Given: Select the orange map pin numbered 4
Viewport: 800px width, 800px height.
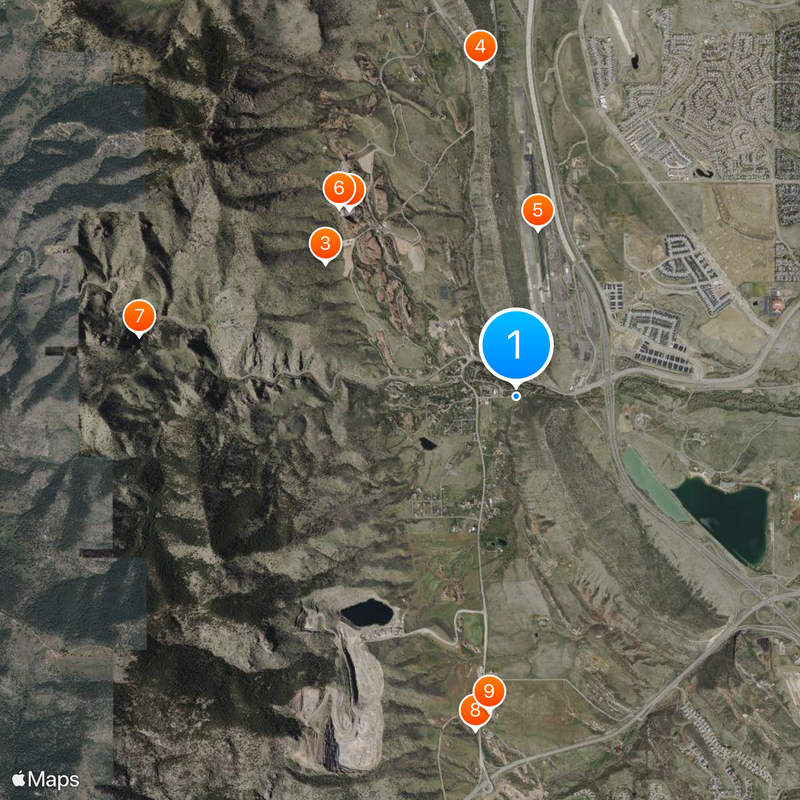Looking at the screenshot, I should pyautogui.click(x=481, y=46).
